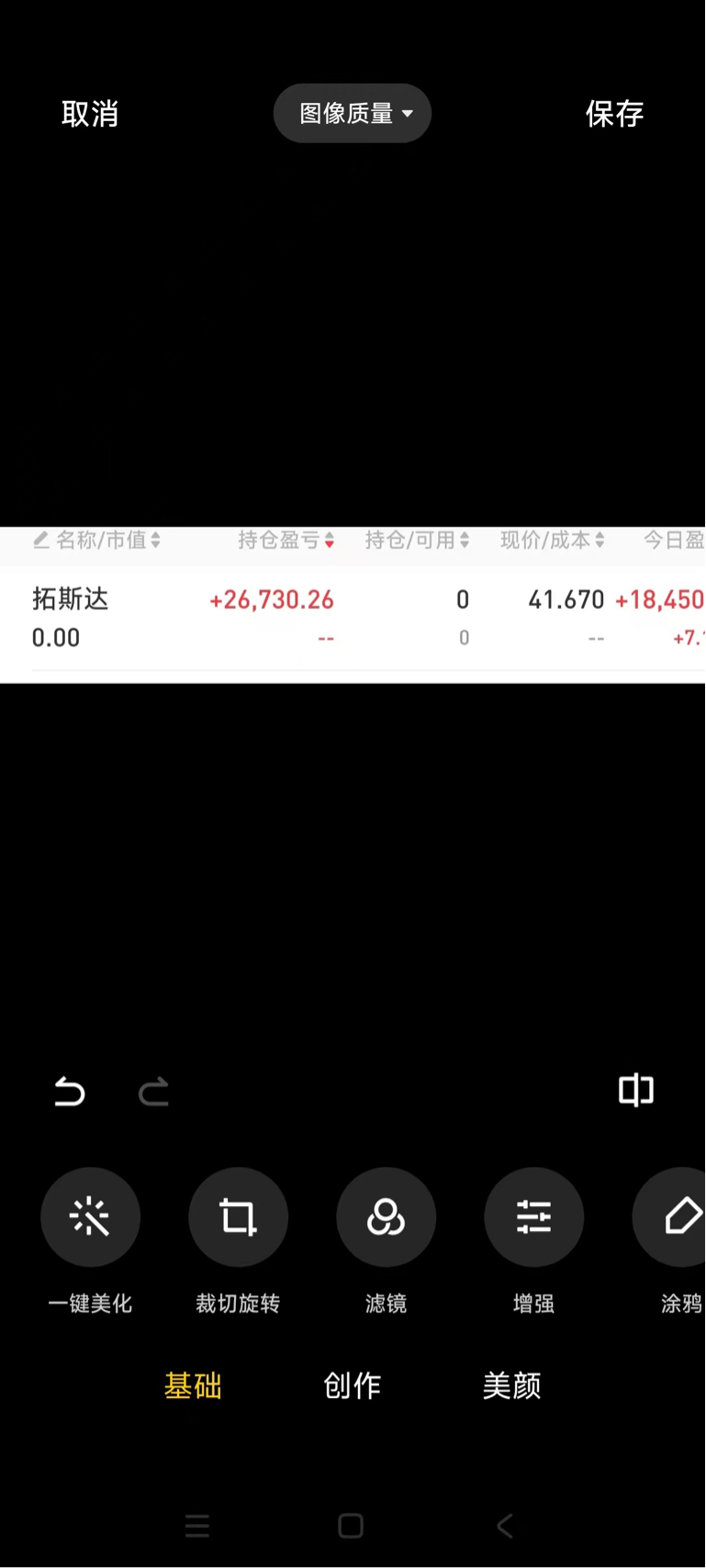Redo the edit
The width and height of the screenshot is (706, 1568).
(153, 1091)
